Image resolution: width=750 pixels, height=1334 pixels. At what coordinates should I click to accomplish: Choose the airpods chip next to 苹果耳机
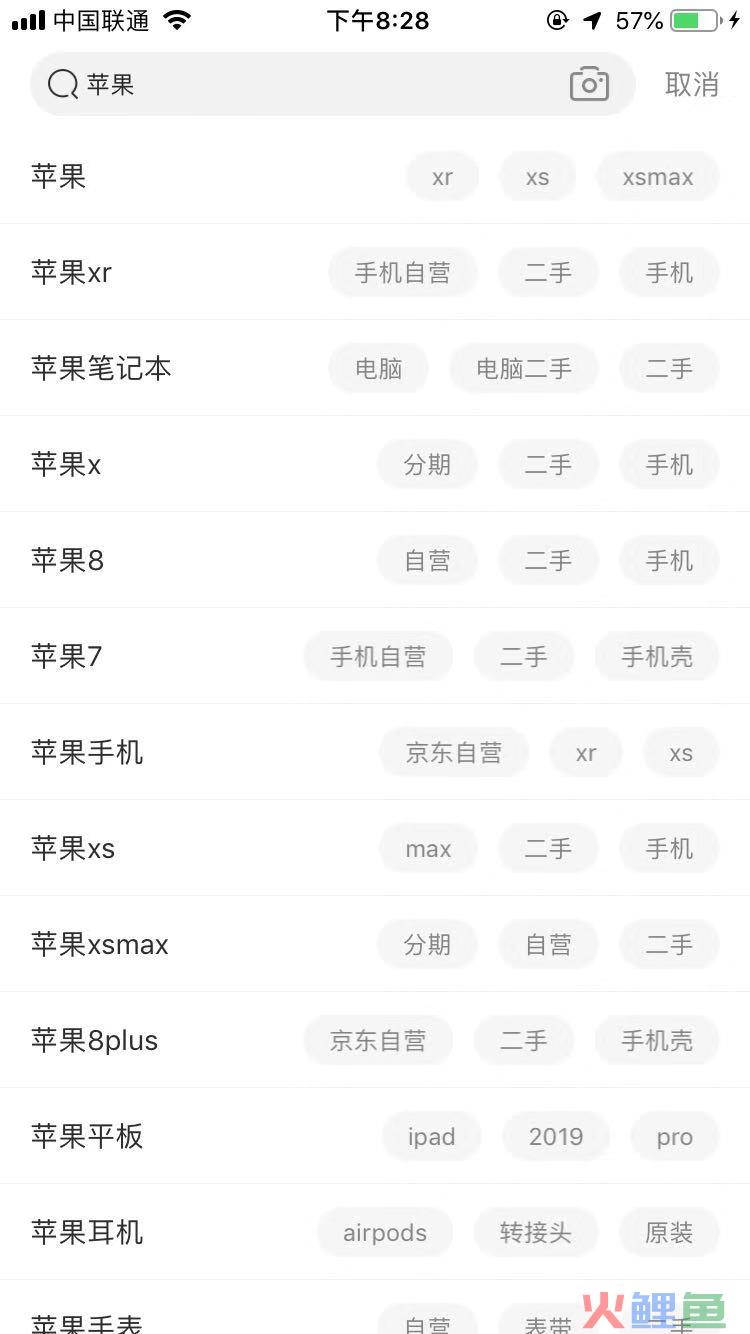(385, 1232)
